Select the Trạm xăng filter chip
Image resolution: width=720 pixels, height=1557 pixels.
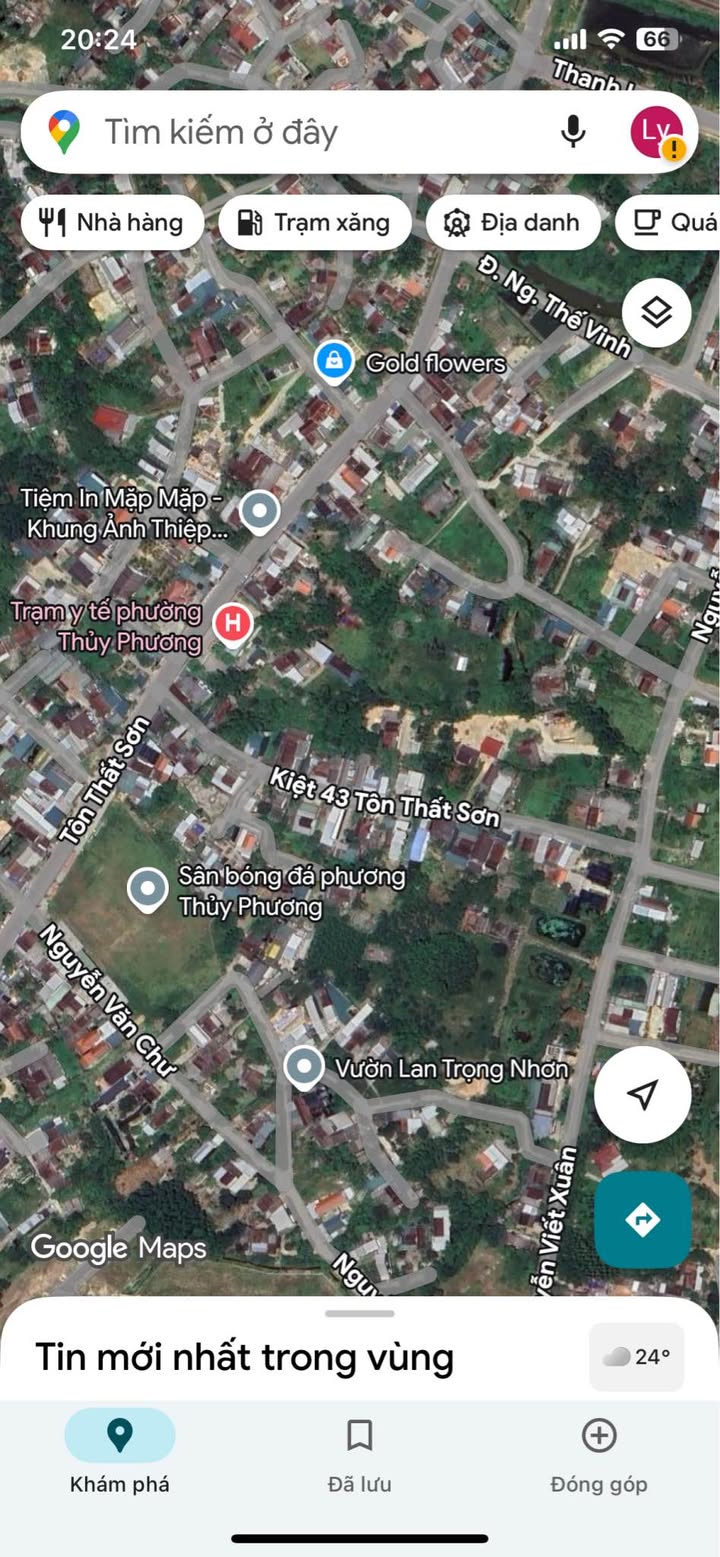(315, 222)
